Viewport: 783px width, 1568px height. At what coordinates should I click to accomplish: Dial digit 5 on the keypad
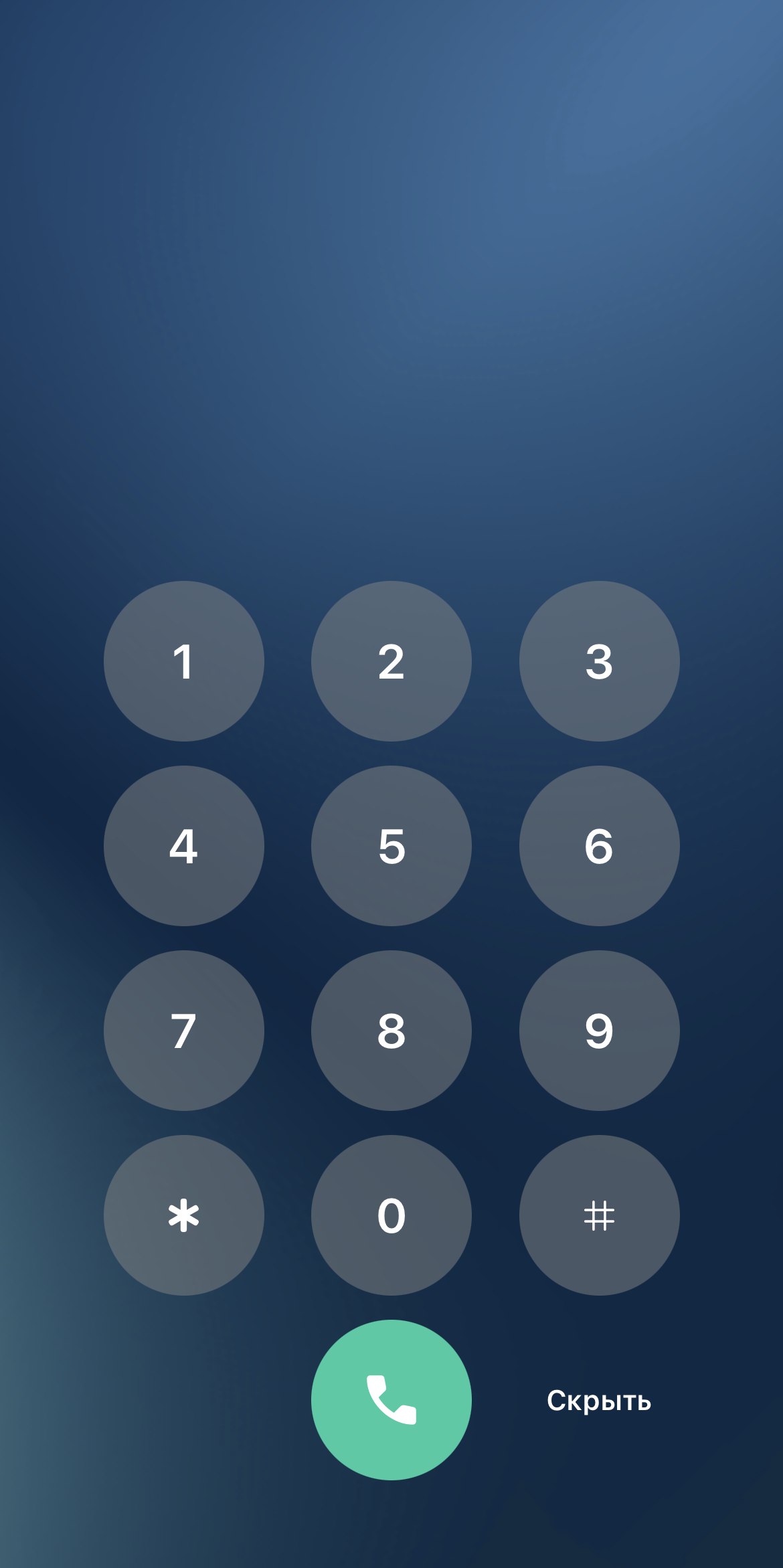(x=391, y=846)
